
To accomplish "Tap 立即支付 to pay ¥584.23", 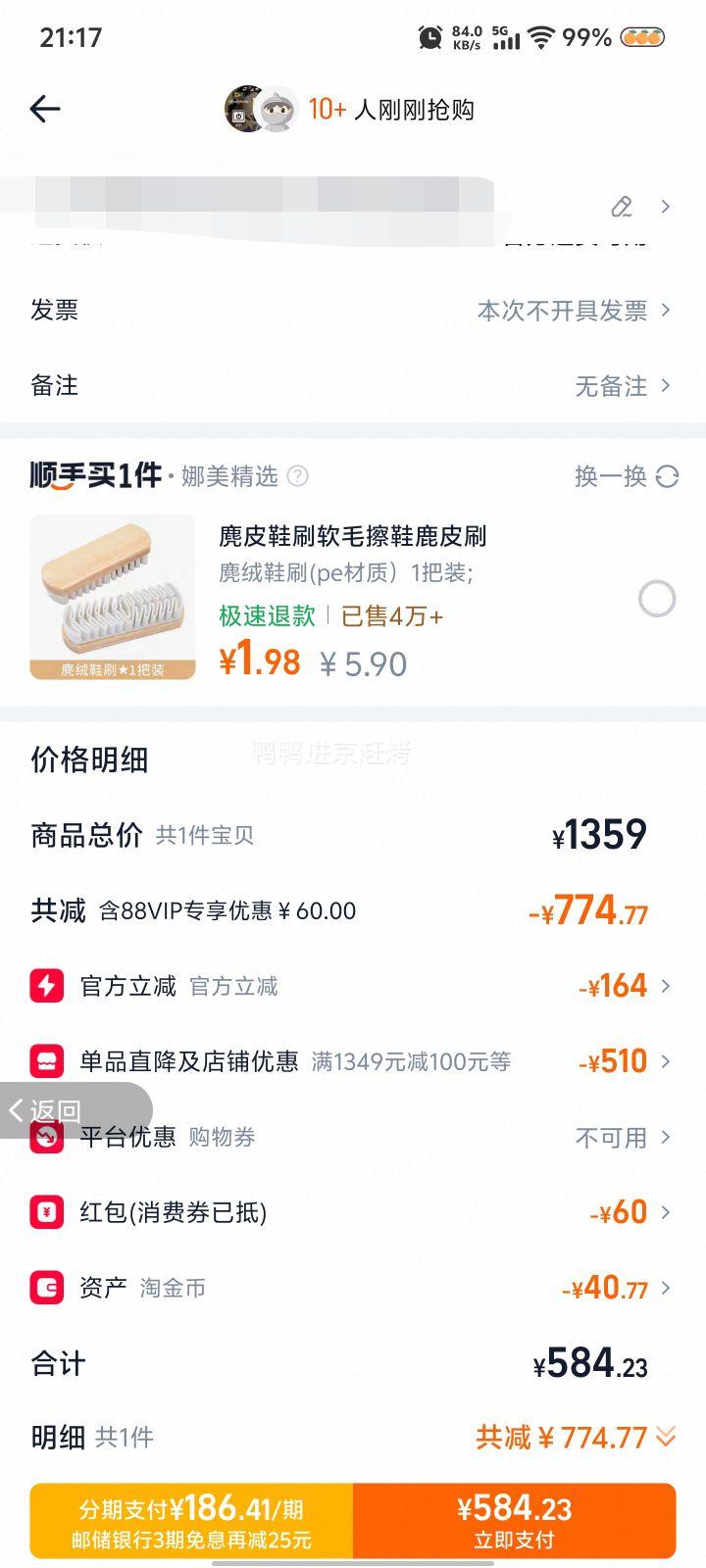I will [x=514, y=1519].
